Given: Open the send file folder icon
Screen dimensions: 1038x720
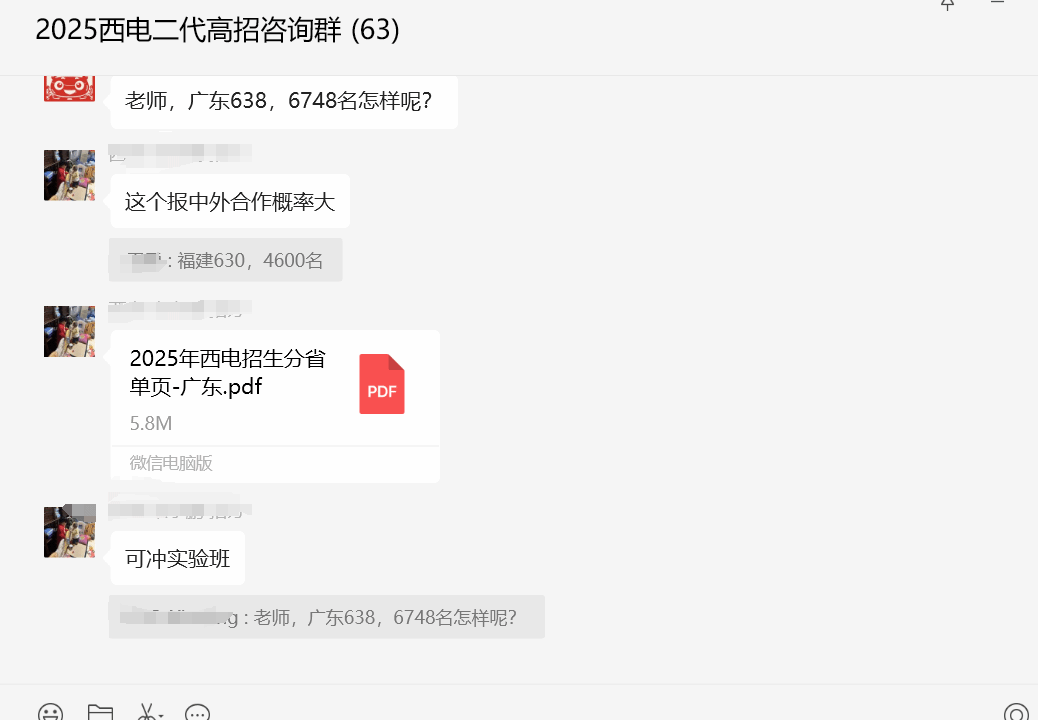Looking at the screenshot, I should click(x=100, y=712).
